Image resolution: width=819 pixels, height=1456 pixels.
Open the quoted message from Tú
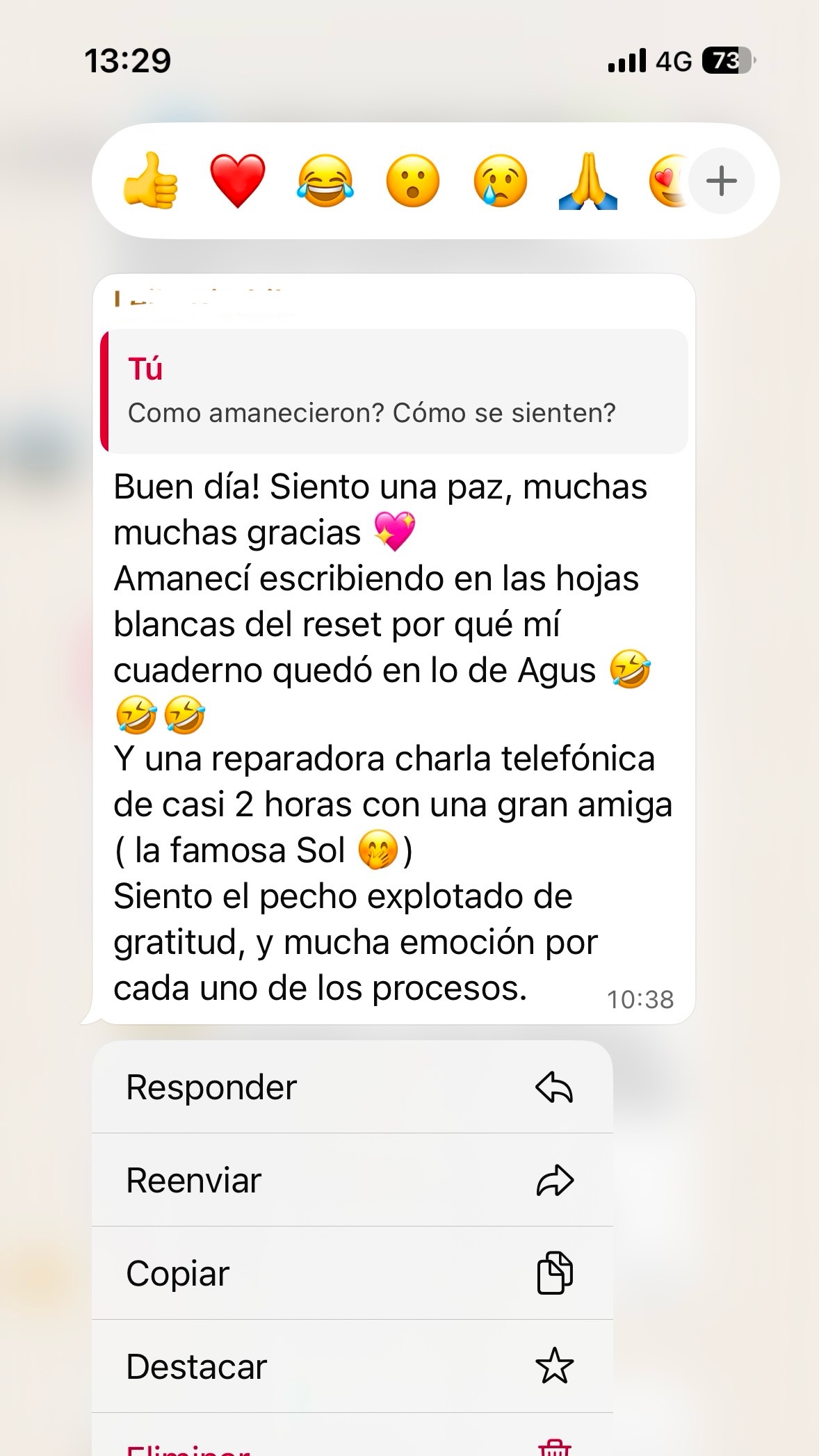tap(394, 391)
